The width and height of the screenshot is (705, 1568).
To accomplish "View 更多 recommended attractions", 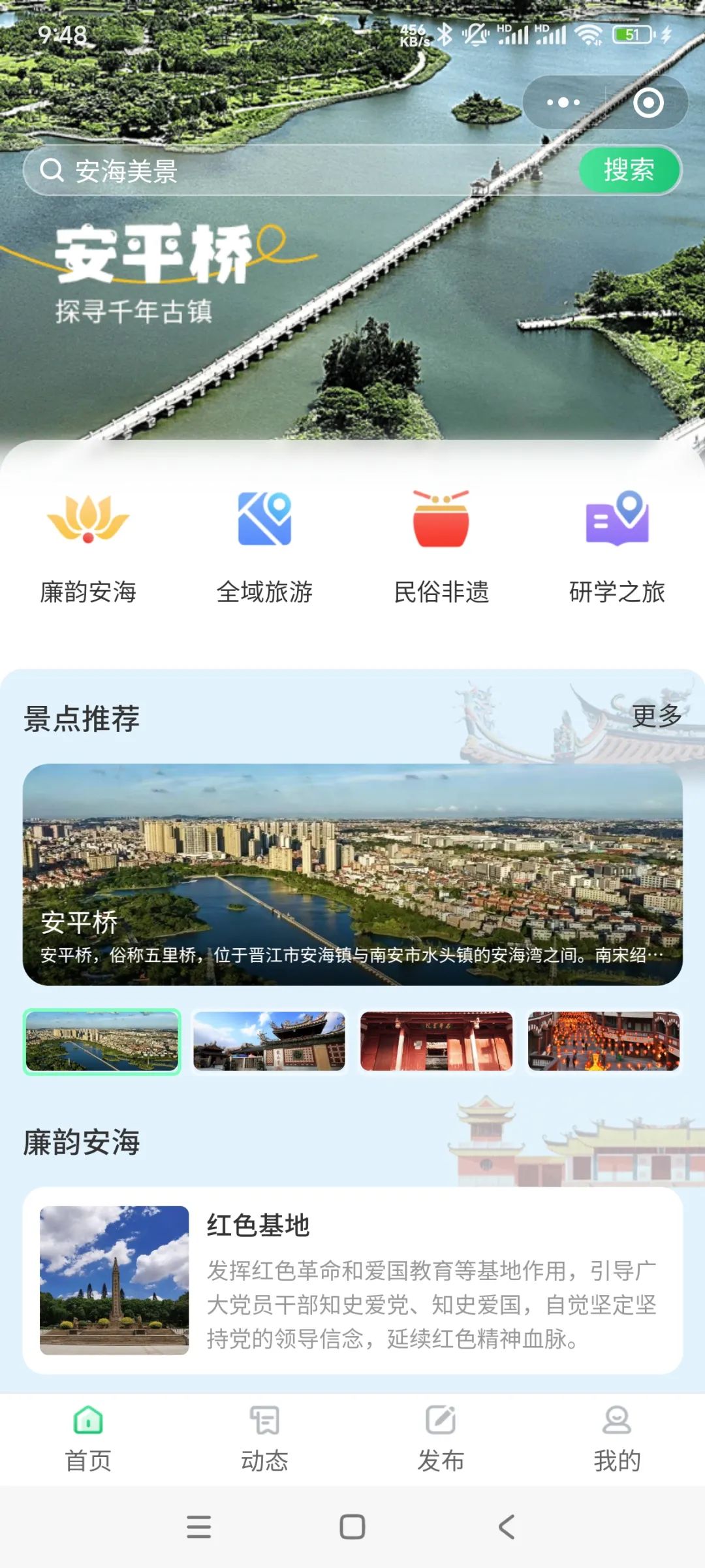I will coord(656,716).
